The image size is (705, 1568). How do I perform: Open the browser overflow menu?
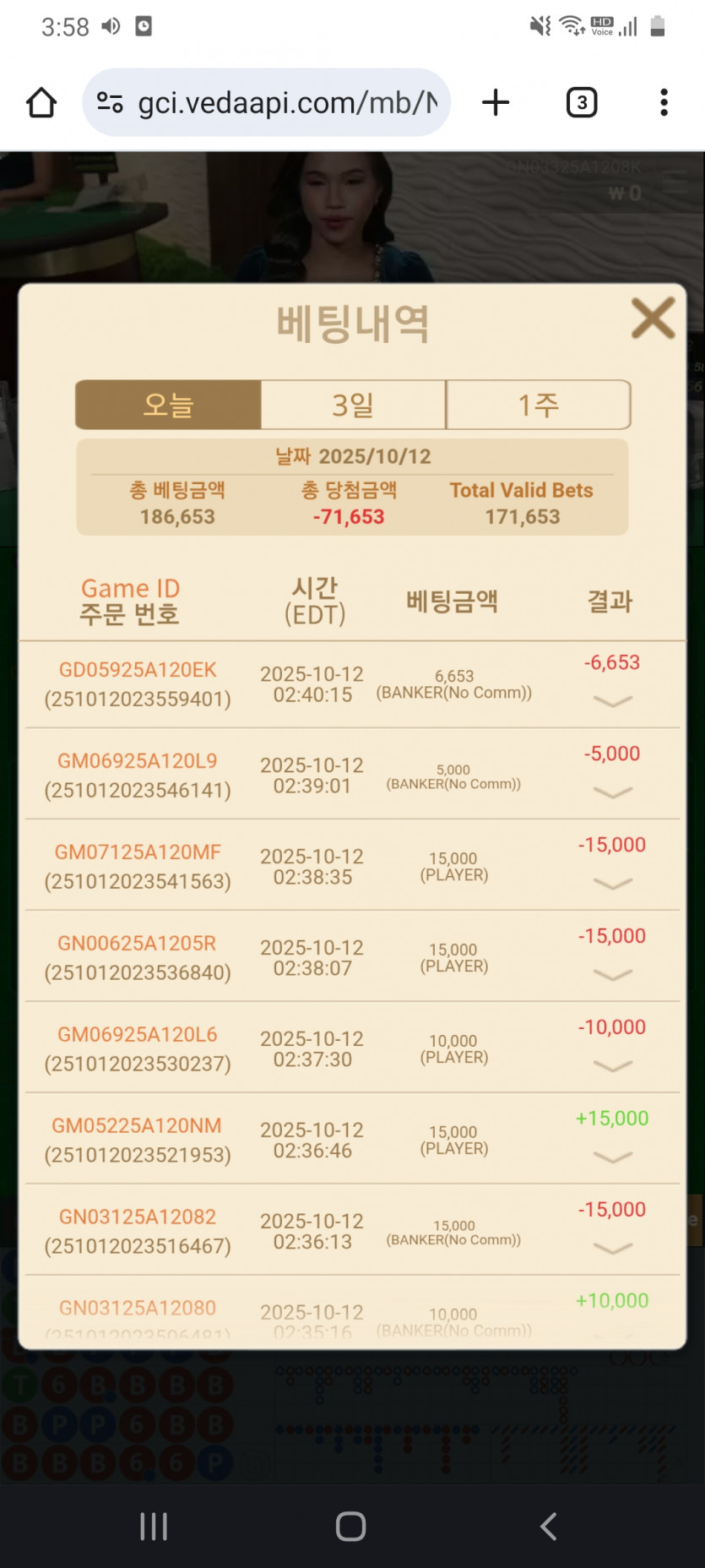click(664, 103)
